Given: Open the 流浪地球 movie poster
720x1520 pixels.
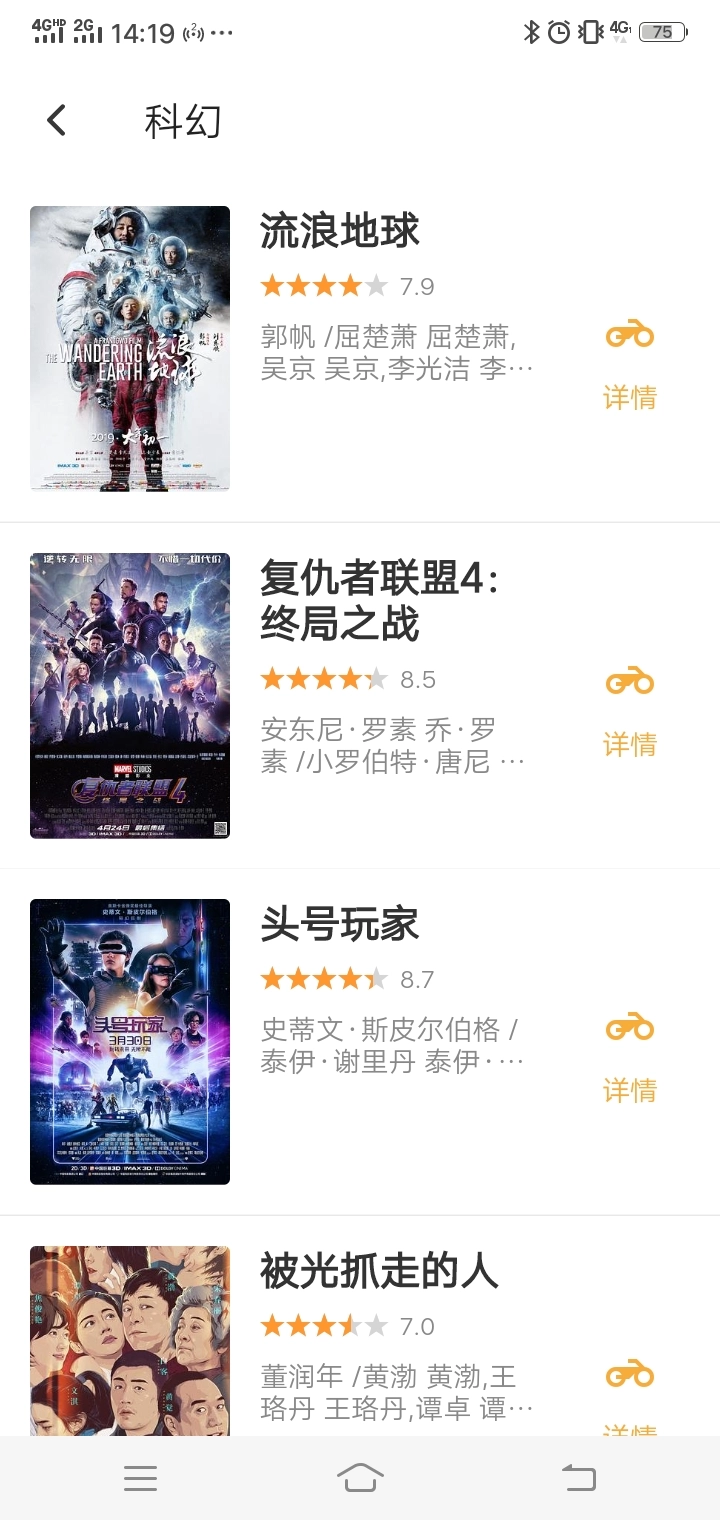Looking at the screenshot, I should pyautogui.click(x=130, y=348).
